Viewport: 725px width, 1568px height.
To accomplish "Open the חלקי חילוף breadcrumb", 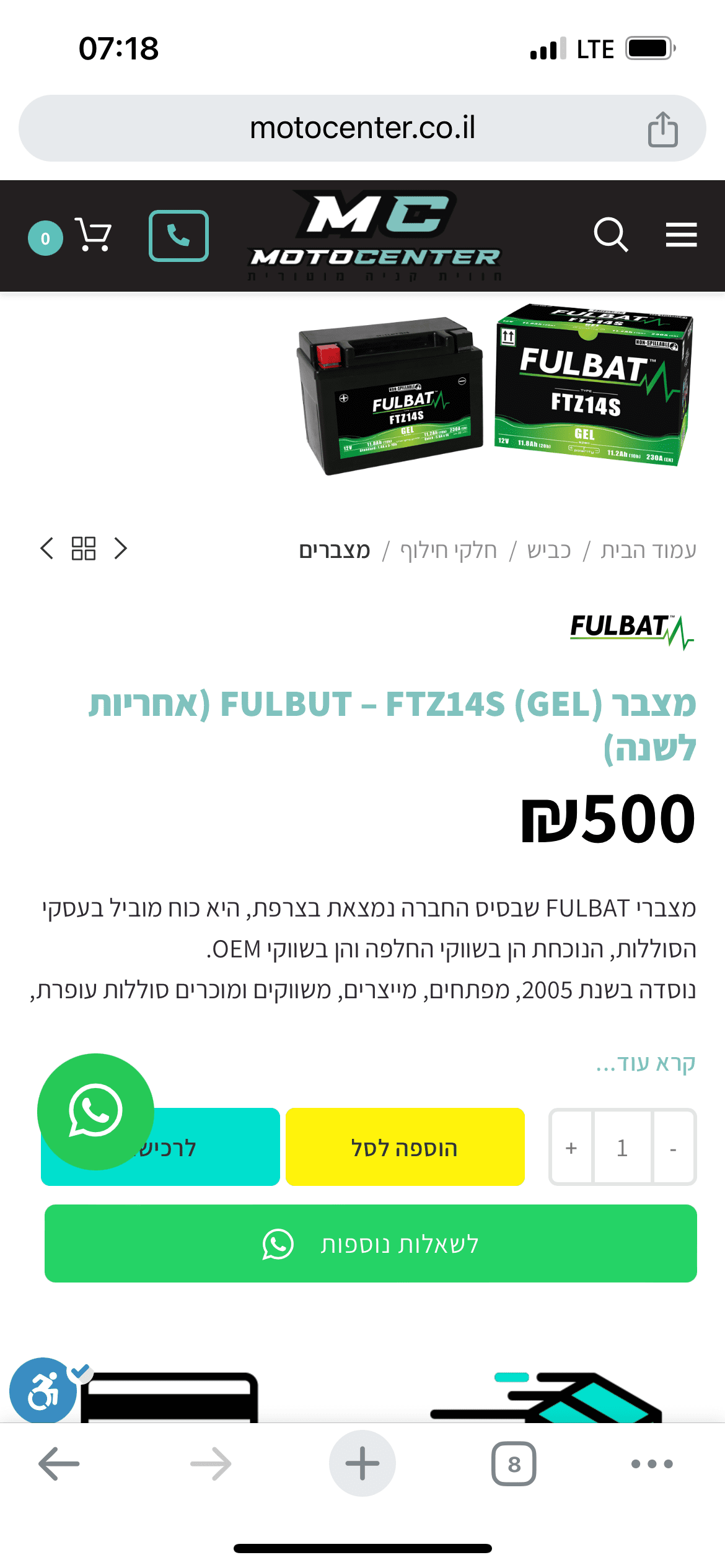I will [449, 550].
